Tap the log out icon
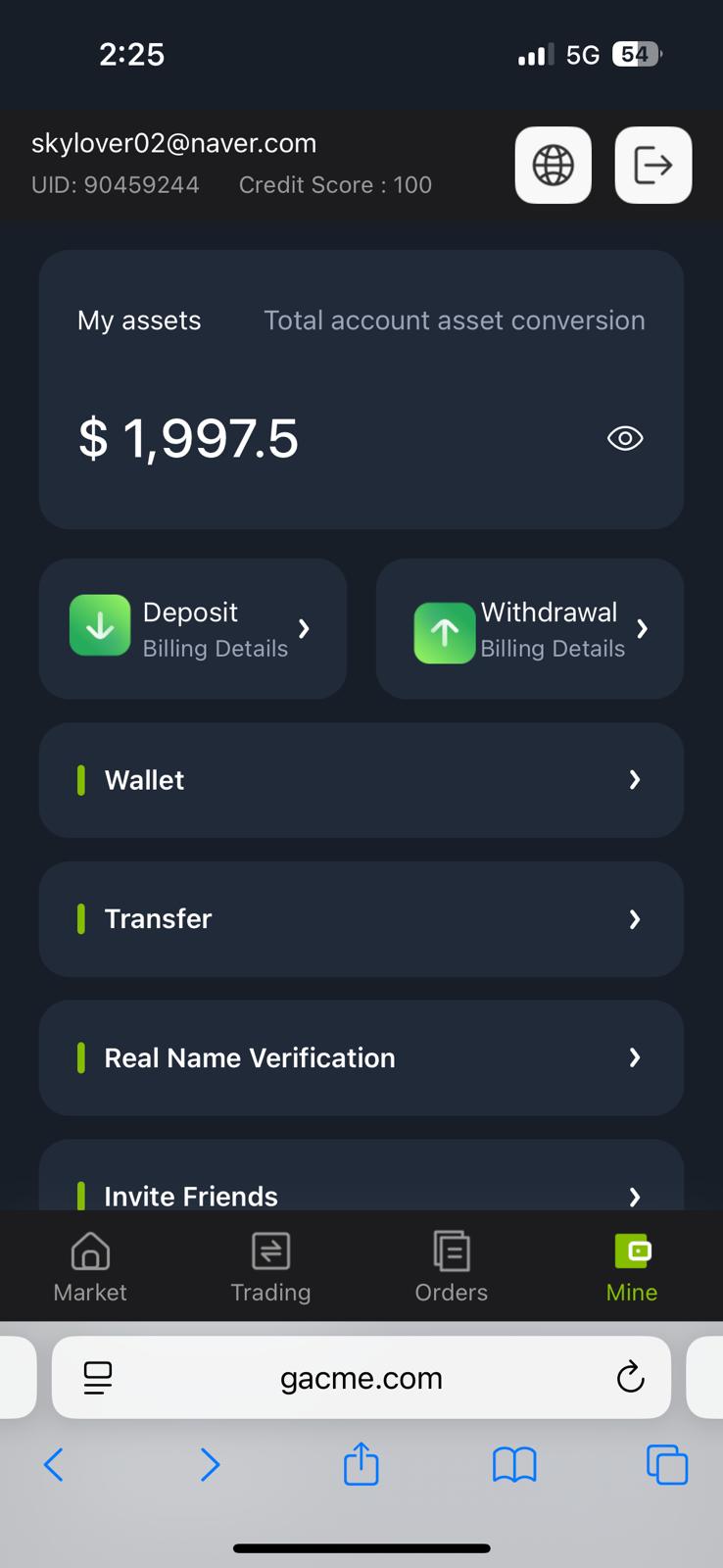The image size is (723, 1568). click(x=653, y=165)
